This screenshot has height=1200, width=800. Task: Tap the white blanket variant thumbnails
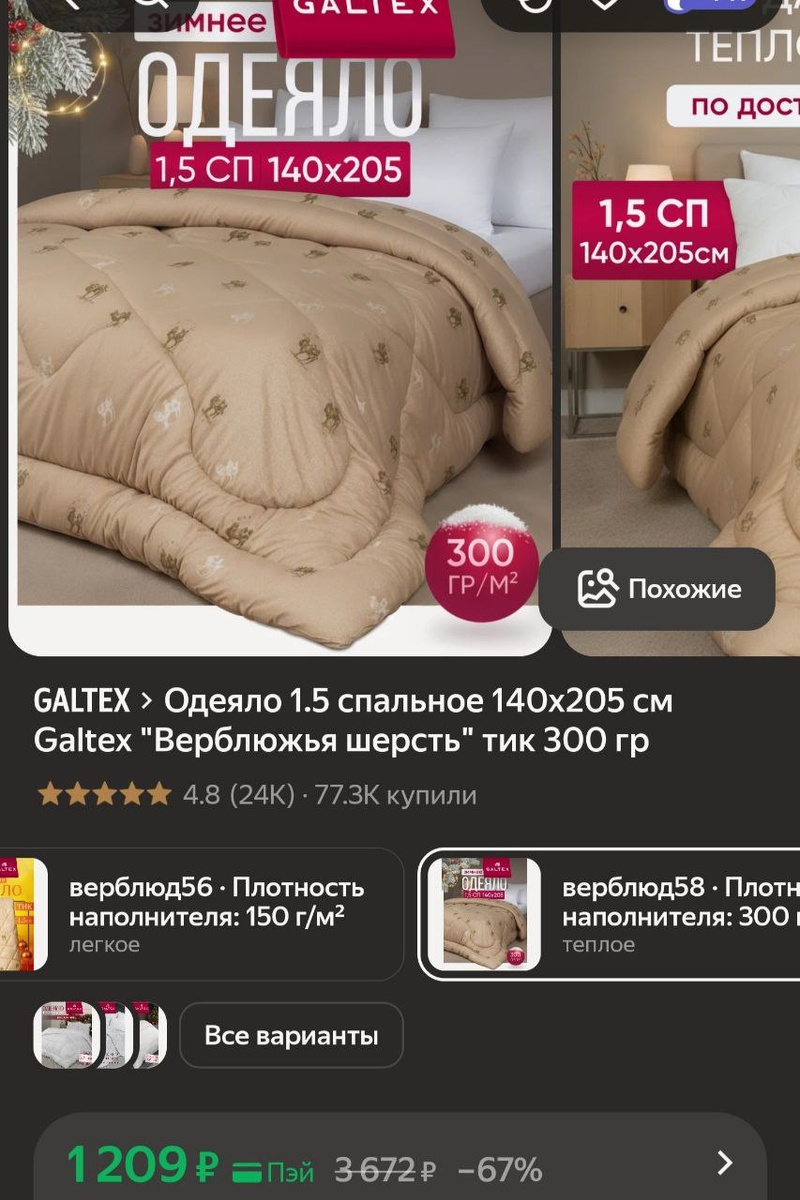tap(100, 1035)
